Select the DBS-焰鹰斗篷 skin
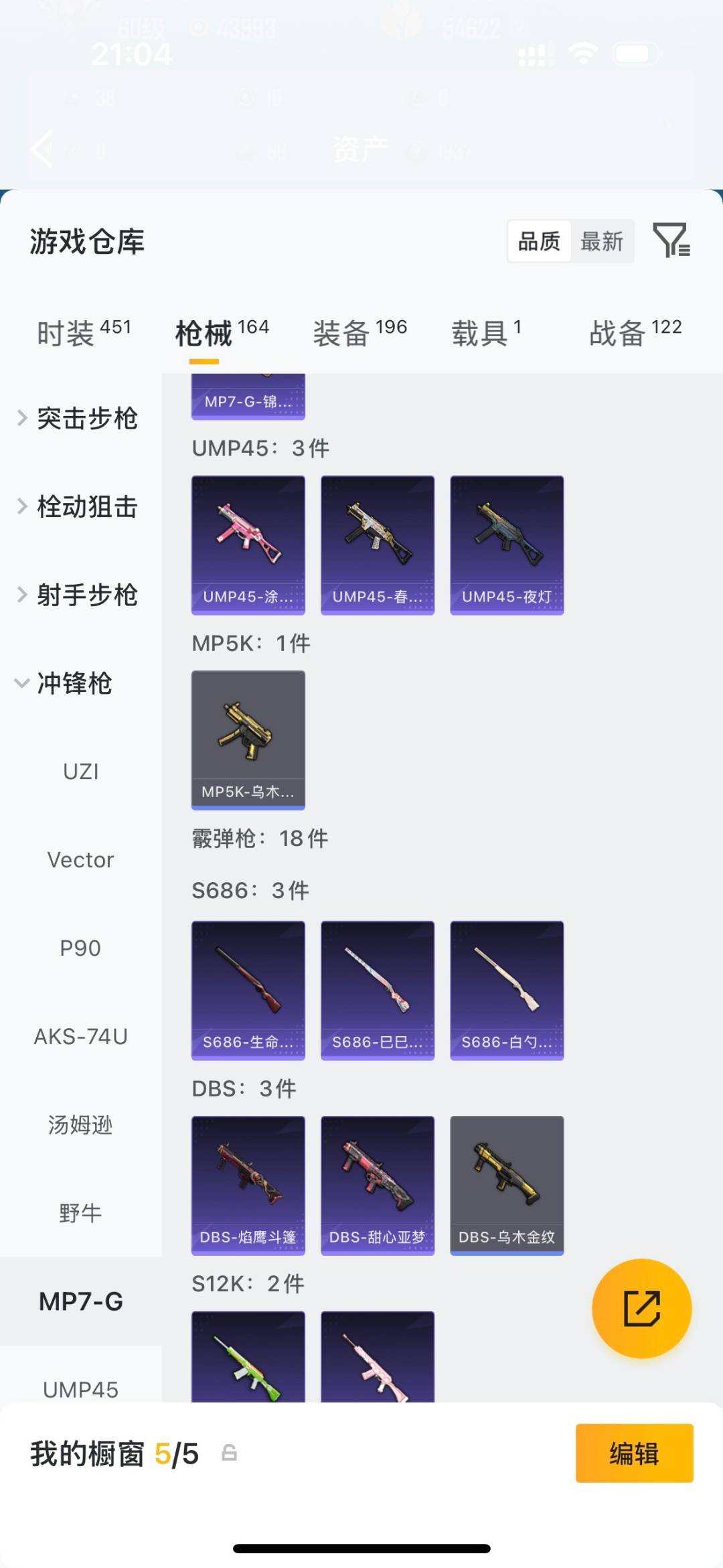The height and width of the screenshot is (1568, 723). click(248, 1186)
